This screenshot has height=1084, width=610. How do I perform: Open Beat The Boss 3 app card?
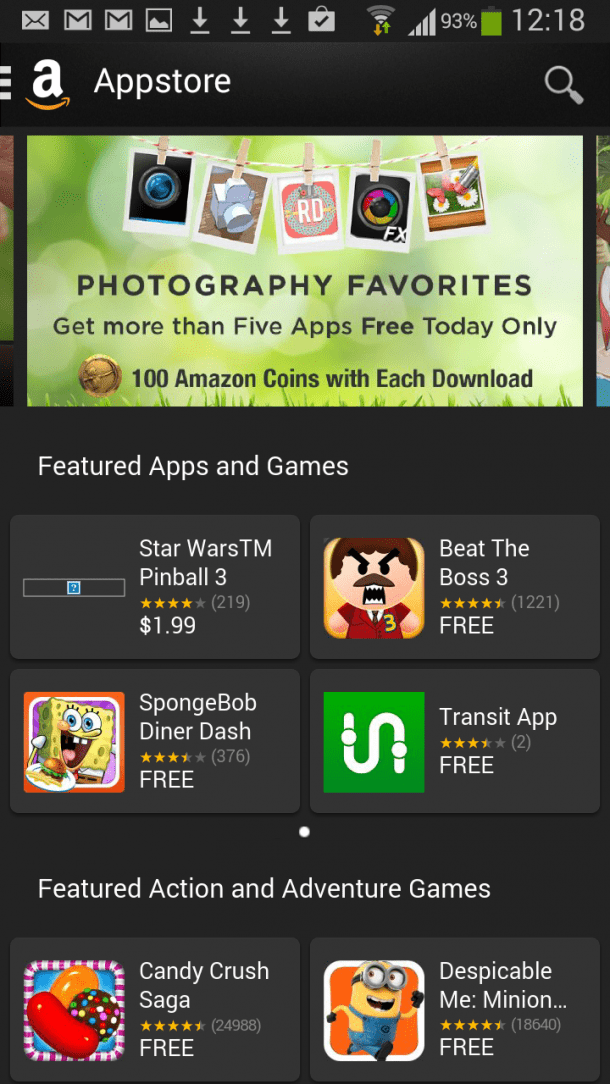(x=454, y=587)
